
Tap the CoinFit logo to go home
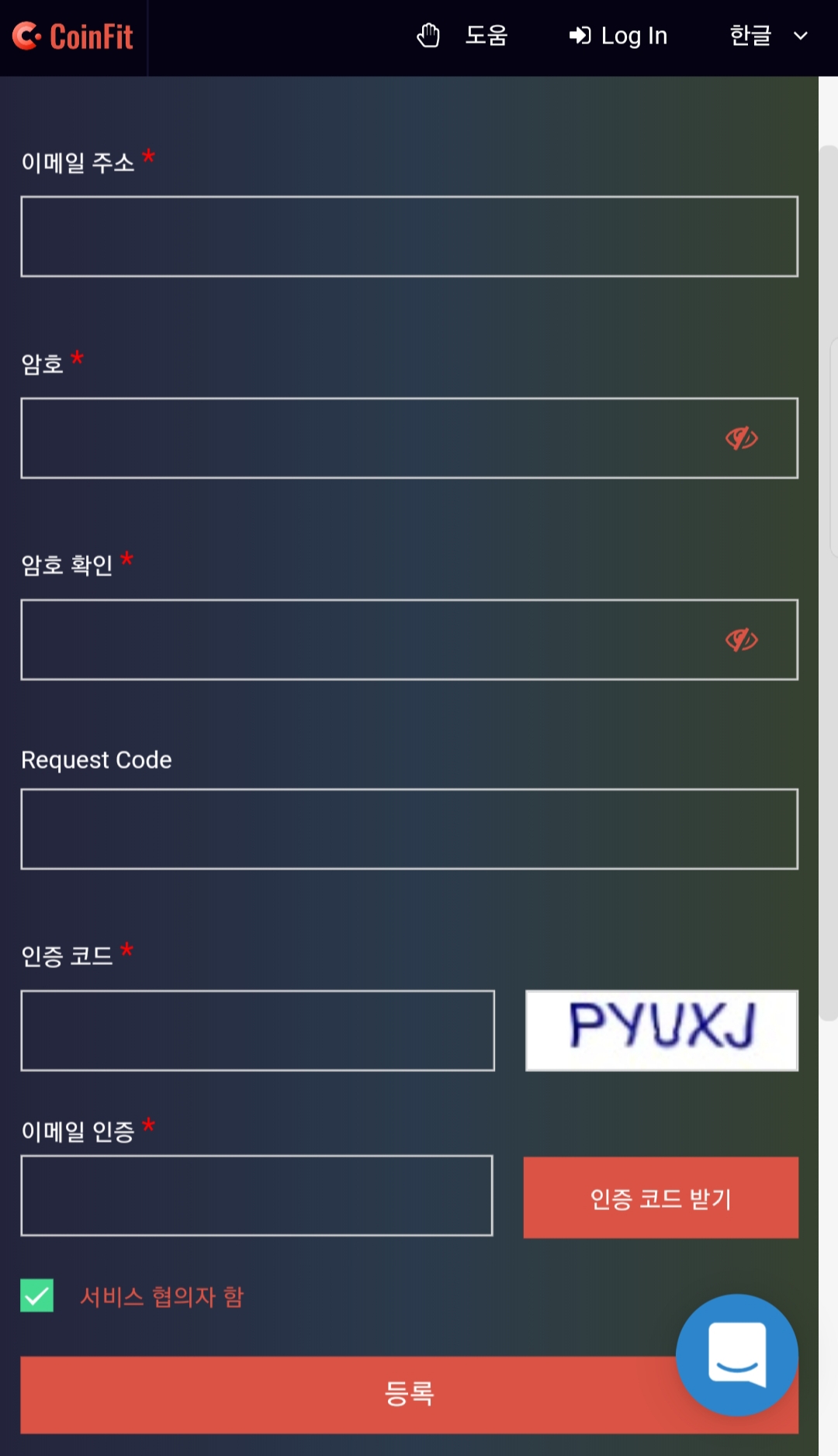(73, 36)
